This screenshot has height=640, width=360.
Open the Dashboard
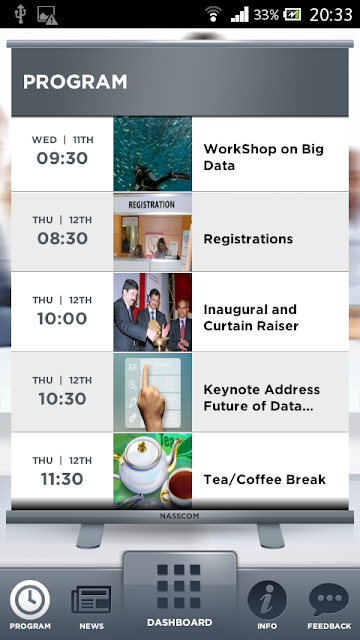(x=180, y=595)
